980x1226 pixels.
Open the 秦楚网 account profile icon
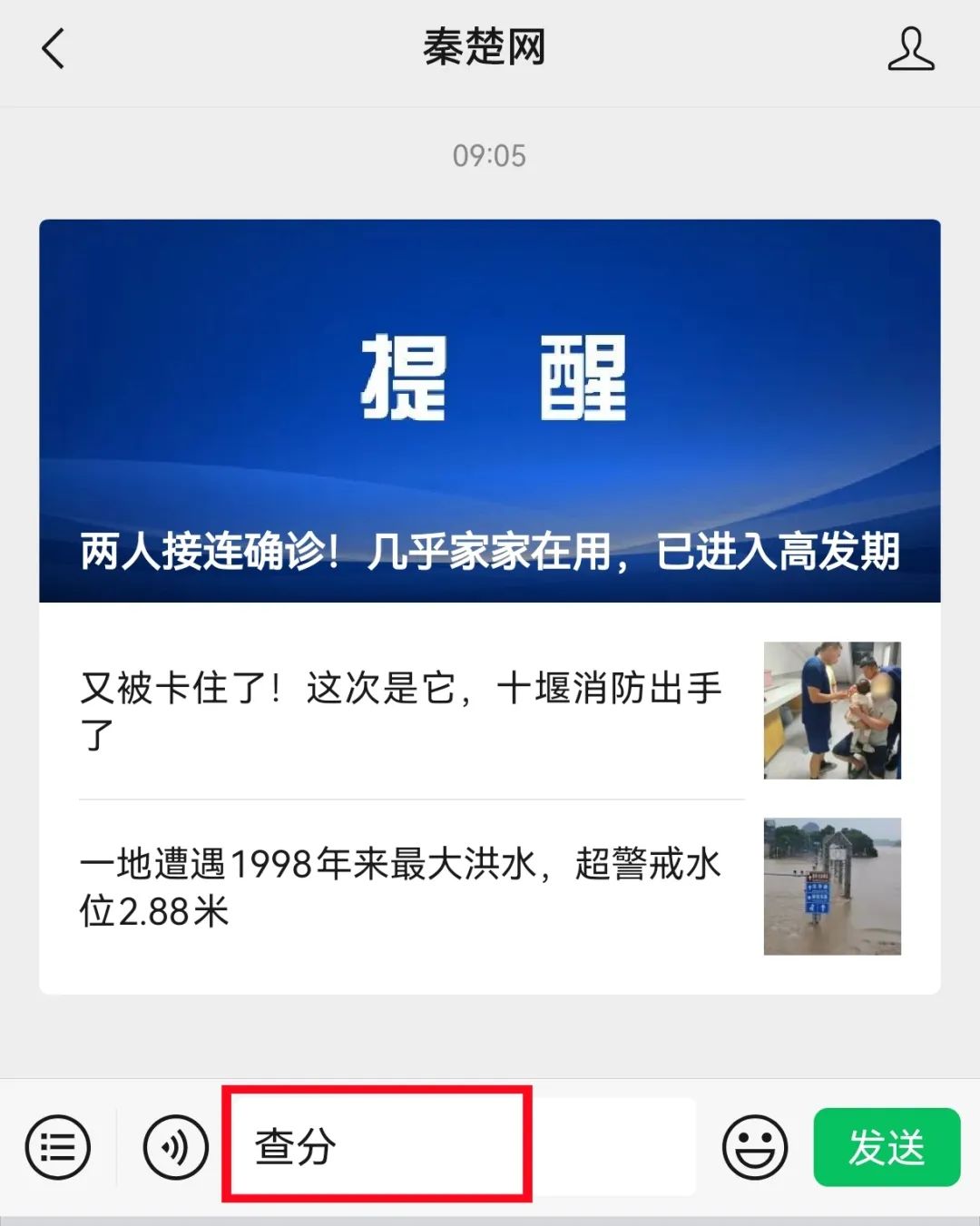[x=910, y=49]
